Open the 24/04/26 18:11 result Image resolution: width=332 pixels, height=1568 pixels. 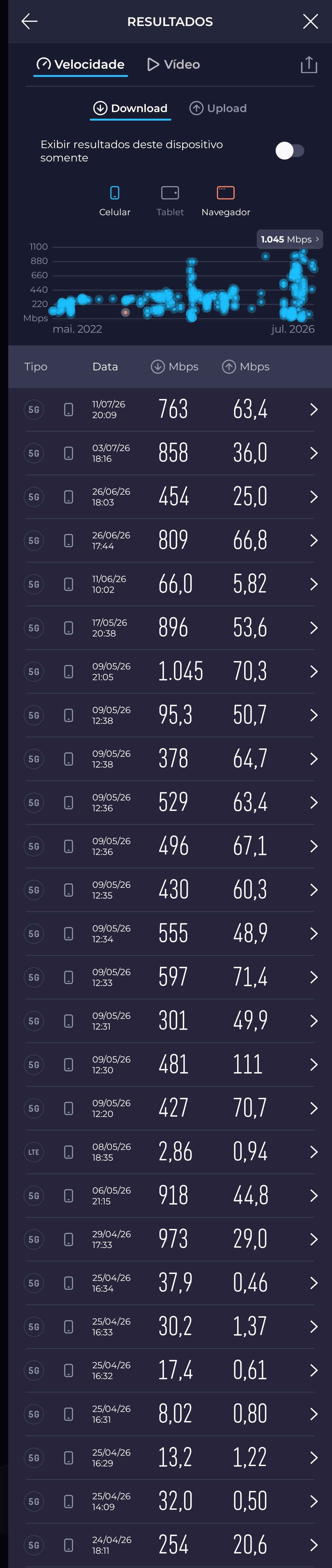[x=170, y=1546]
